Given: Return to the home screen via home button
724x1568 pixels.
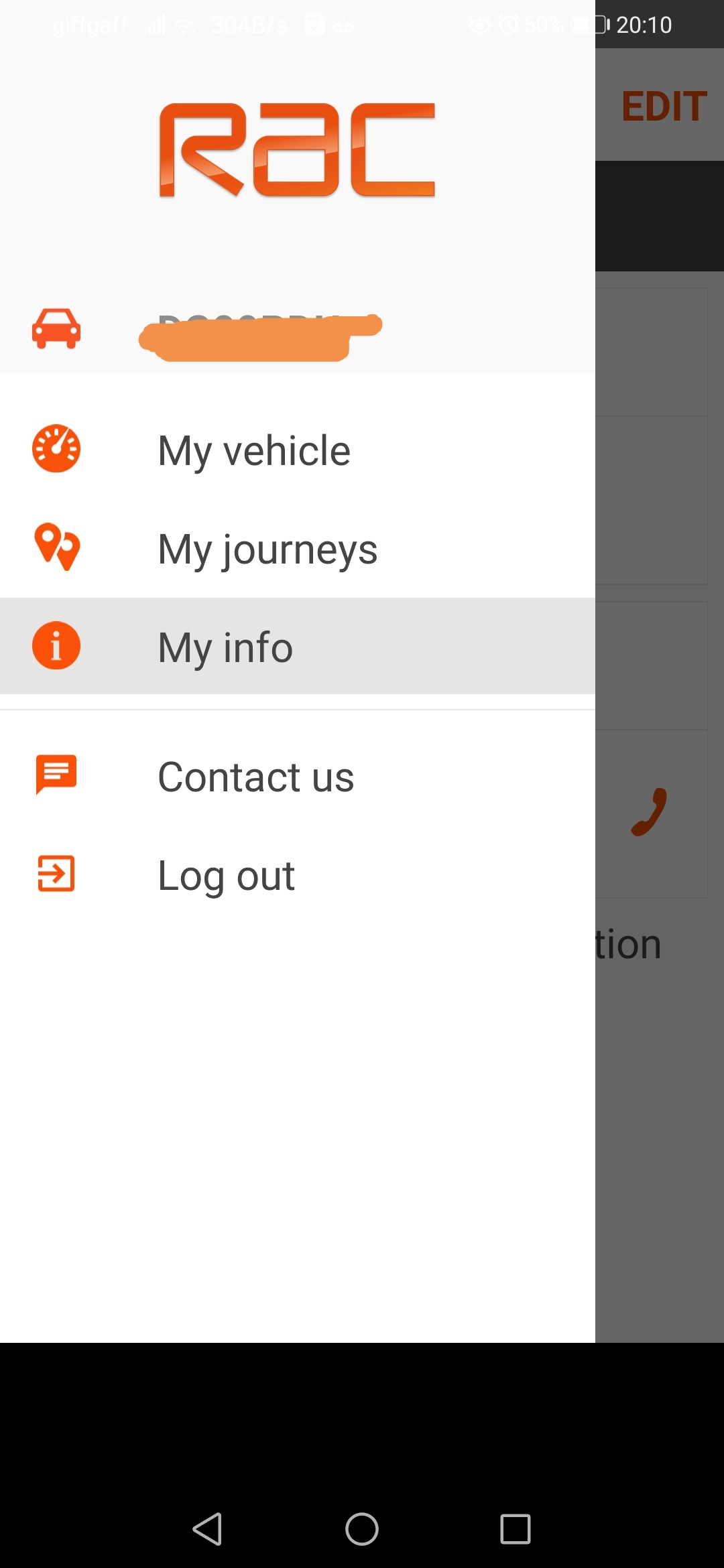Looking at the screenshot, I should (x=362, y=1529).
